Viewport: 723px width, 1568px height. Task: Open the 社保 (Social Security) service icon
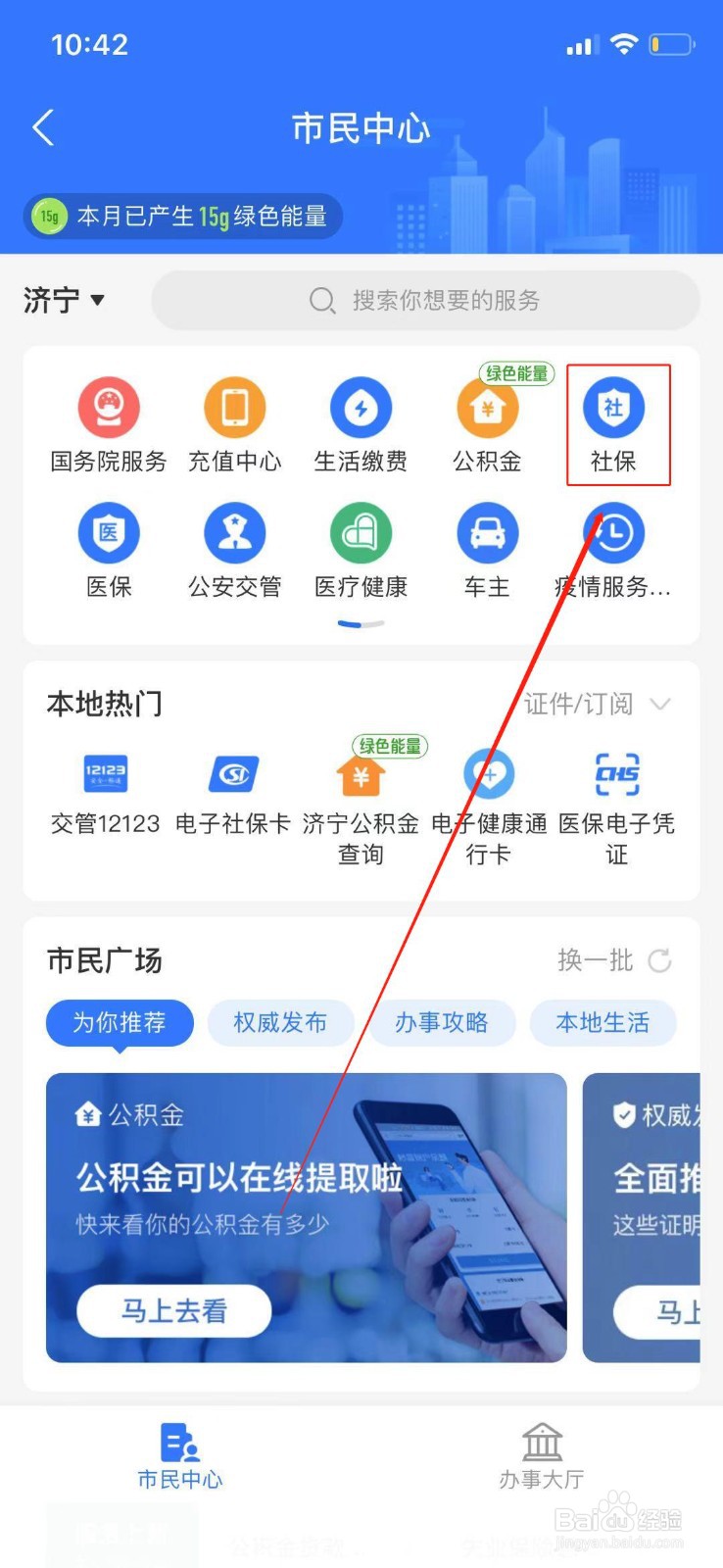615,423
